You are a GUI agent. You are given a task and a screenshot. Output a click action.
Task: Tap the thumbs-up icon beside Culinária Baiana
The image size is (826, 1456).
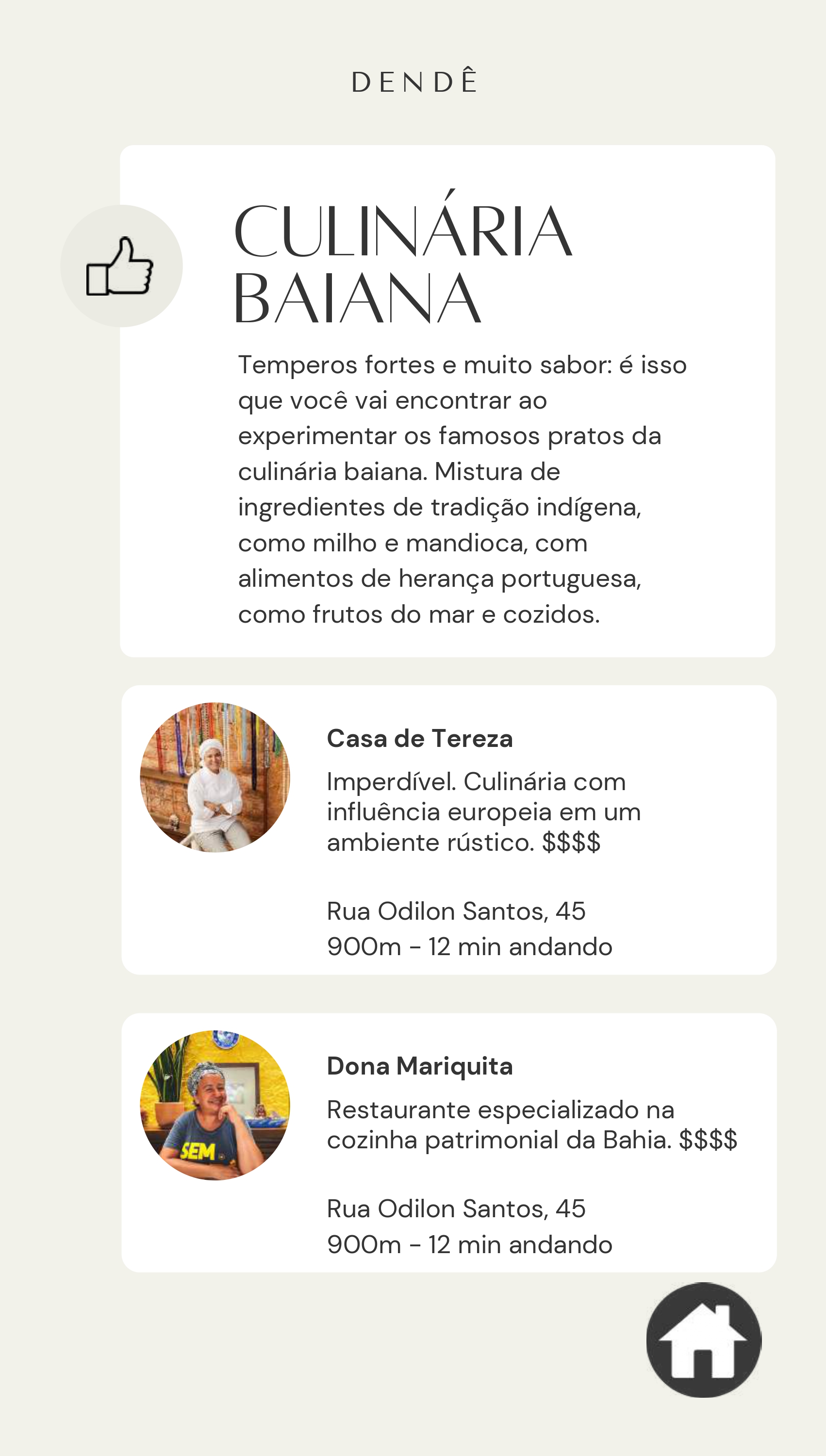click(x=121, y=266)
